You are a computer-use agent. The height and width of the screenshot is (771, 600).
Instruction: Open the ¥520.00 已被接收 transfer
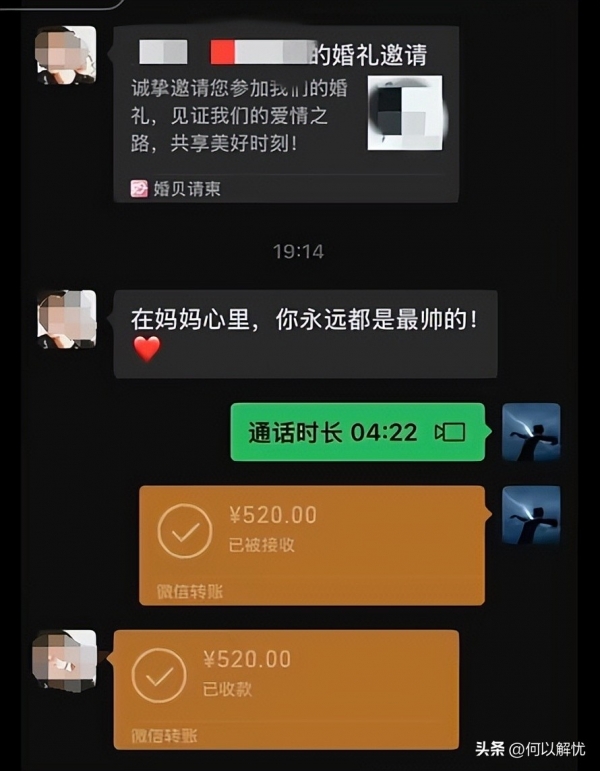[311, 544]
